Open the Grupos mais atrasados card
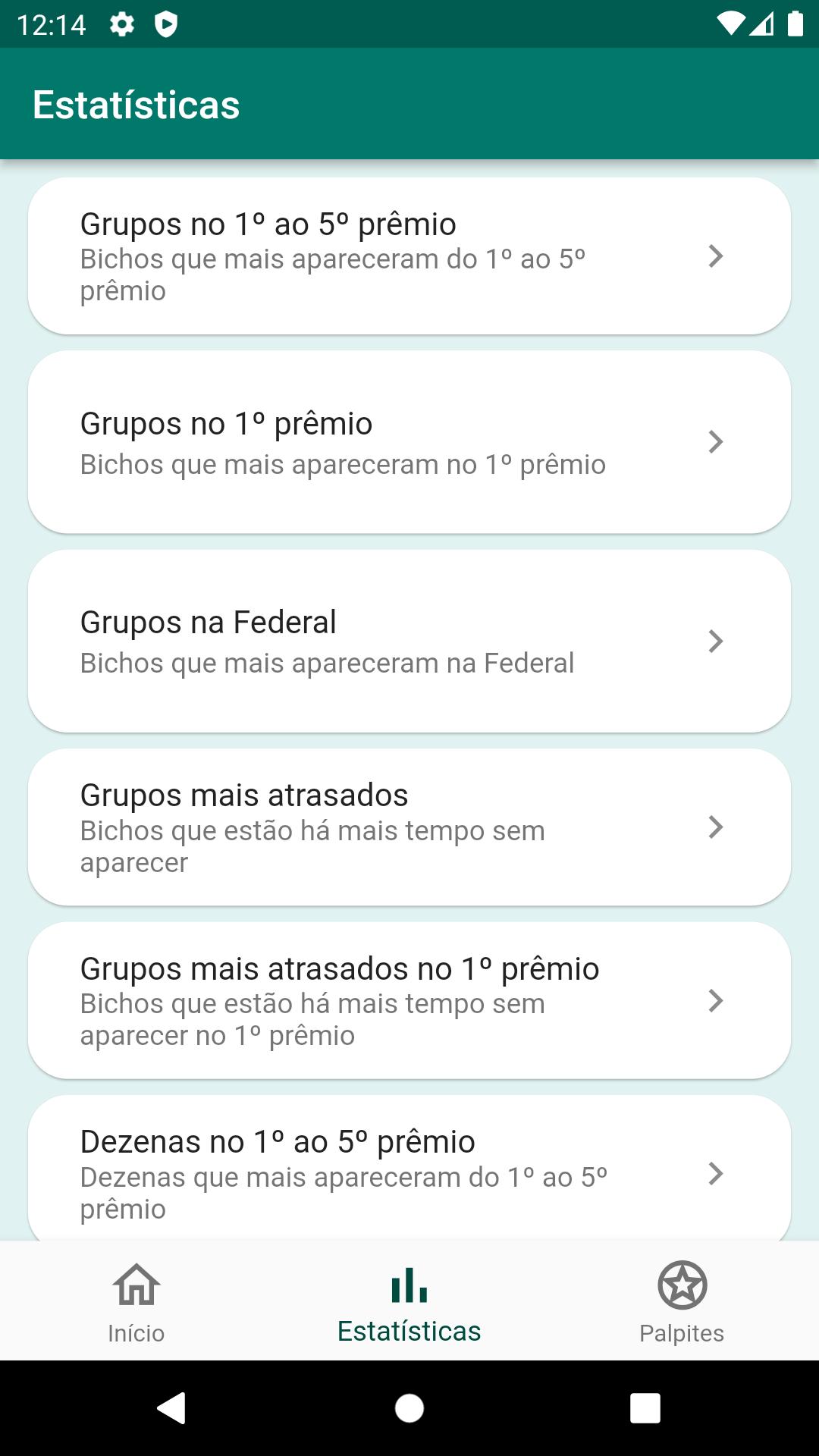This screenshot has width=819, height=1456. (x=409, y=827)
